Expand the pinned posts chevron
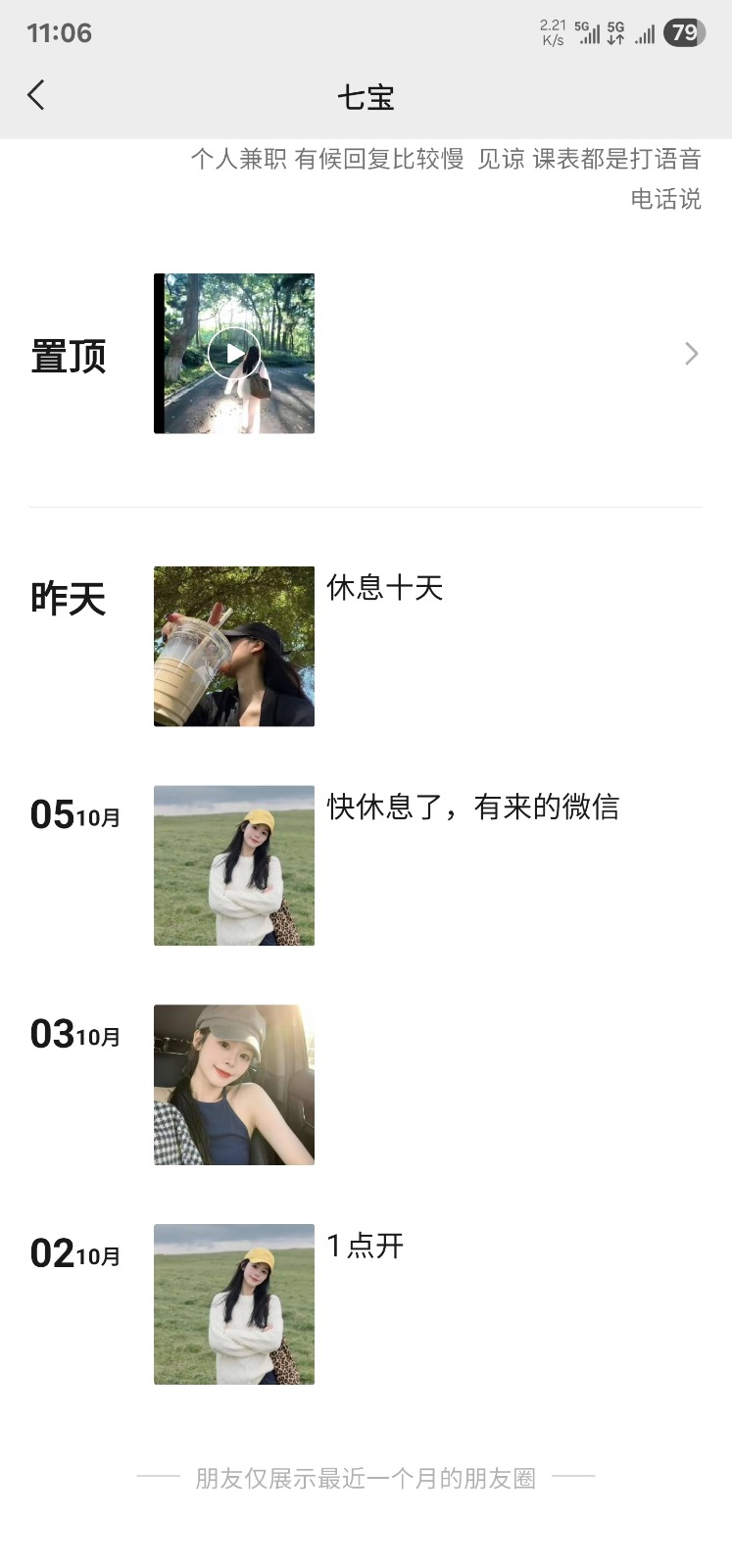 692,354
